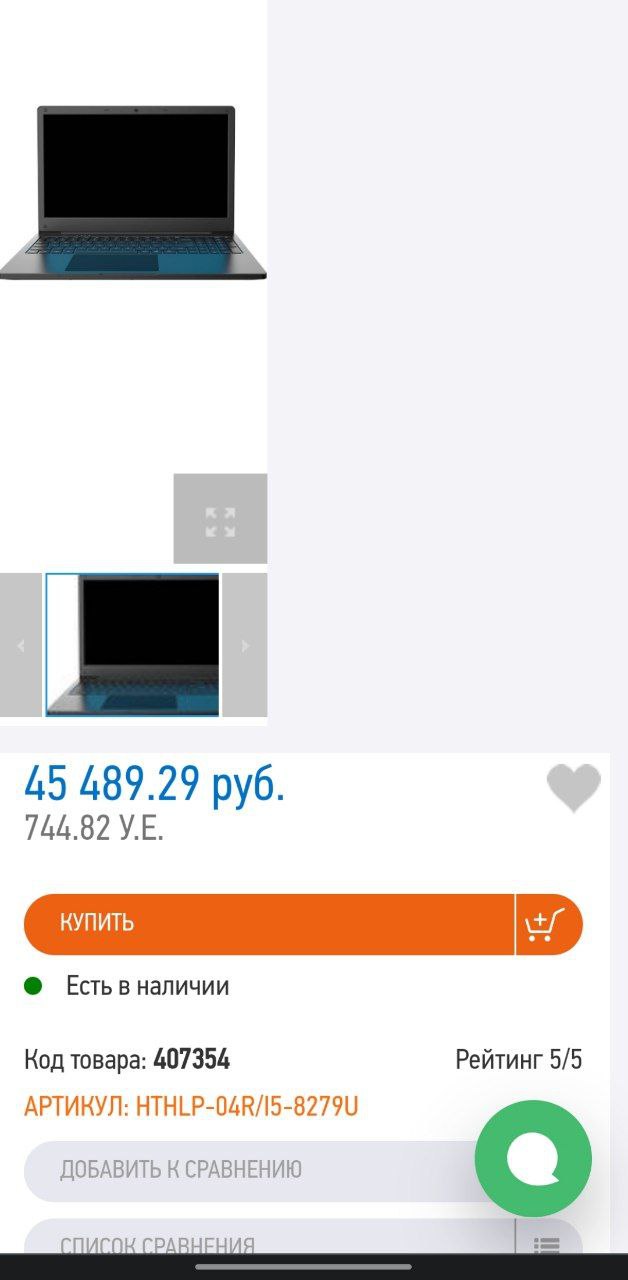Add the item via the cart plus icon
This screenshot has width=628, height=1280.
pos(549,924)
